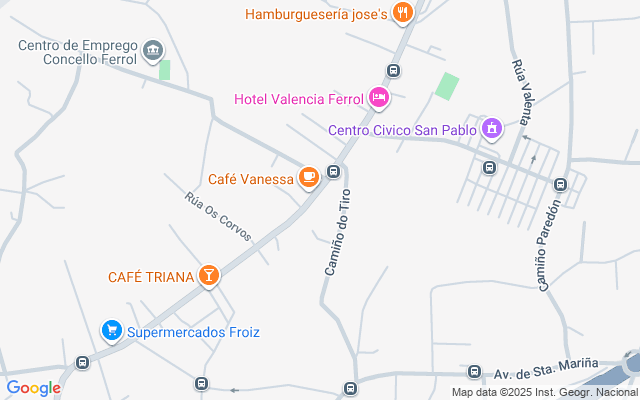The width and height of the screenshot is (640, 400).
Task: Tap the Hotel Valencia Ferrol pin
Action: 379,98
